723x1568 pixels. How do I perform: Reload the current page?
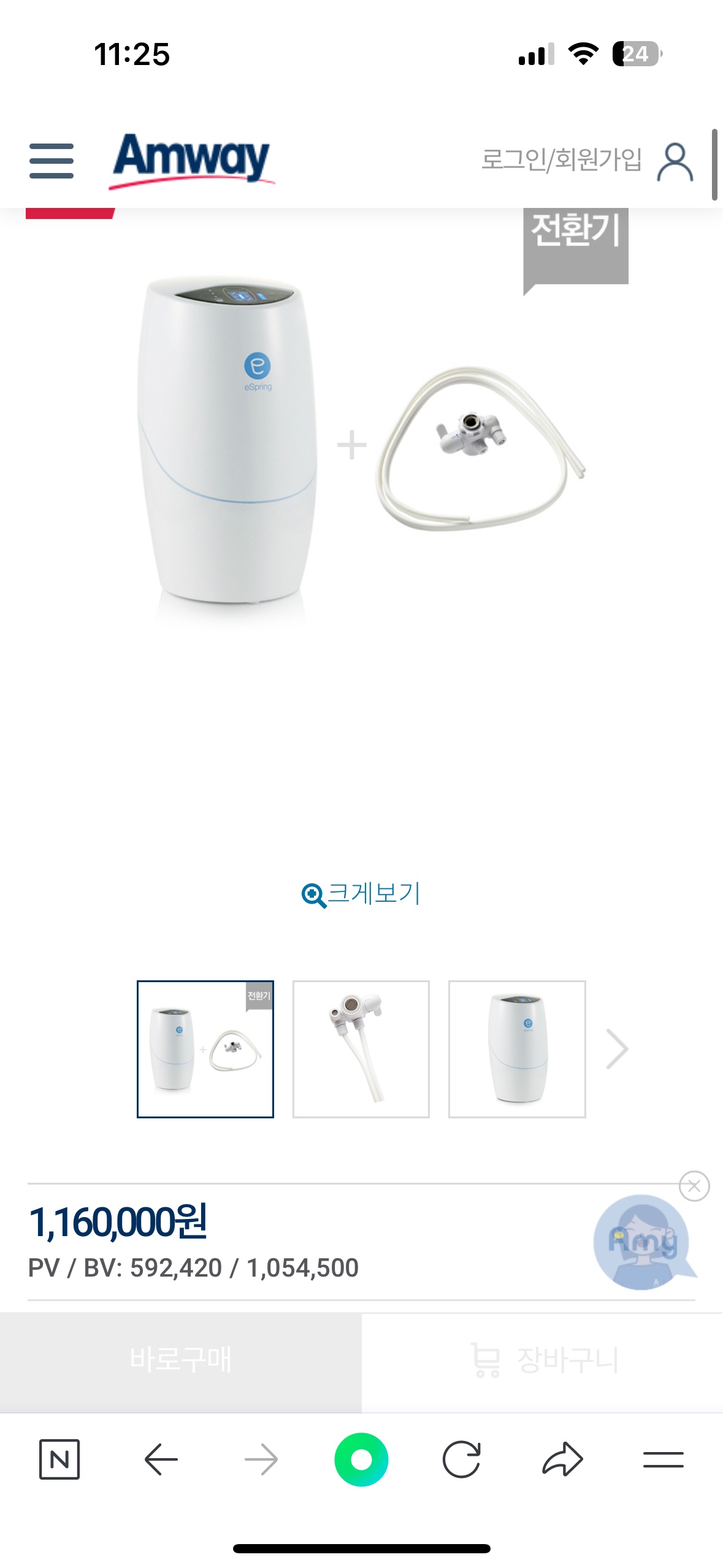(461, 1459)
